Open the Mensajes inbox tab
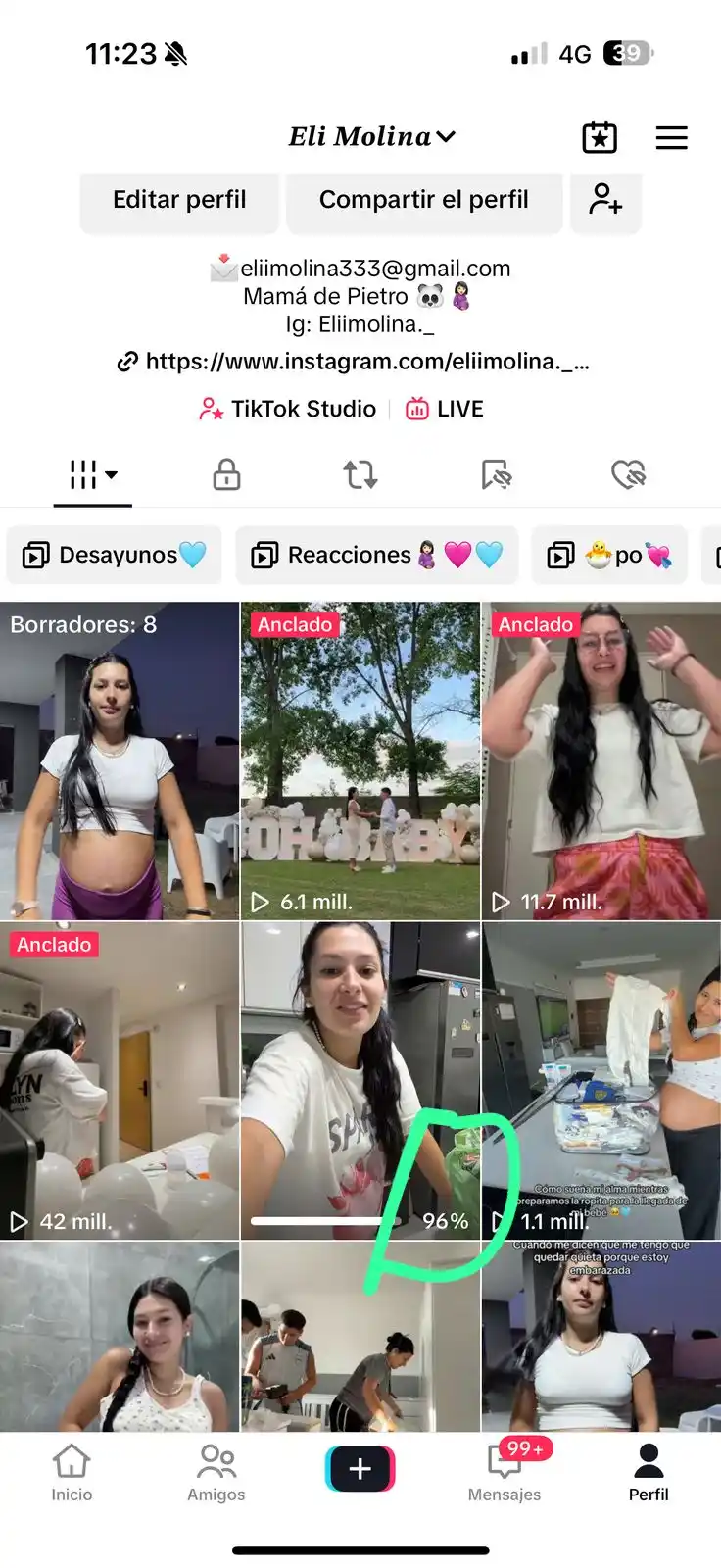Image resolution: width=721 pixels, height=1568 pixels. [505, 1472]
